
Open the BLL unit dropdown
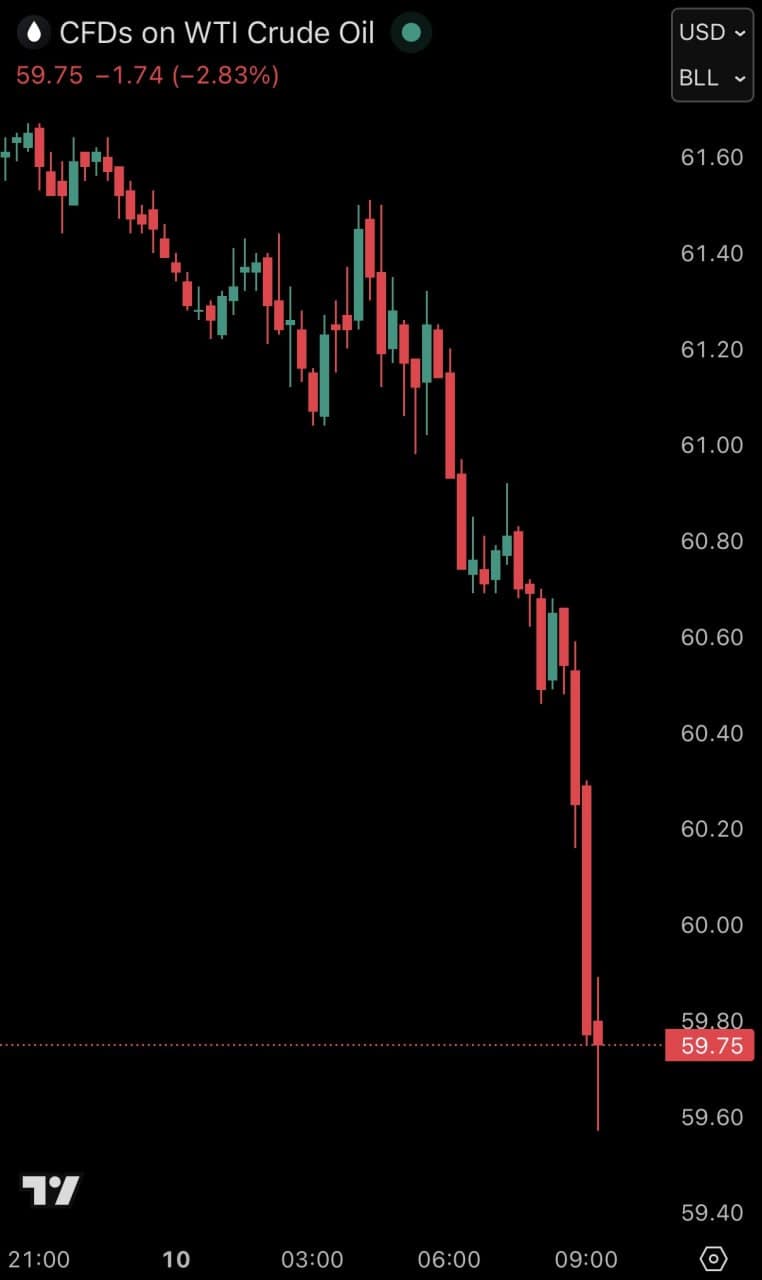[711, 78]
